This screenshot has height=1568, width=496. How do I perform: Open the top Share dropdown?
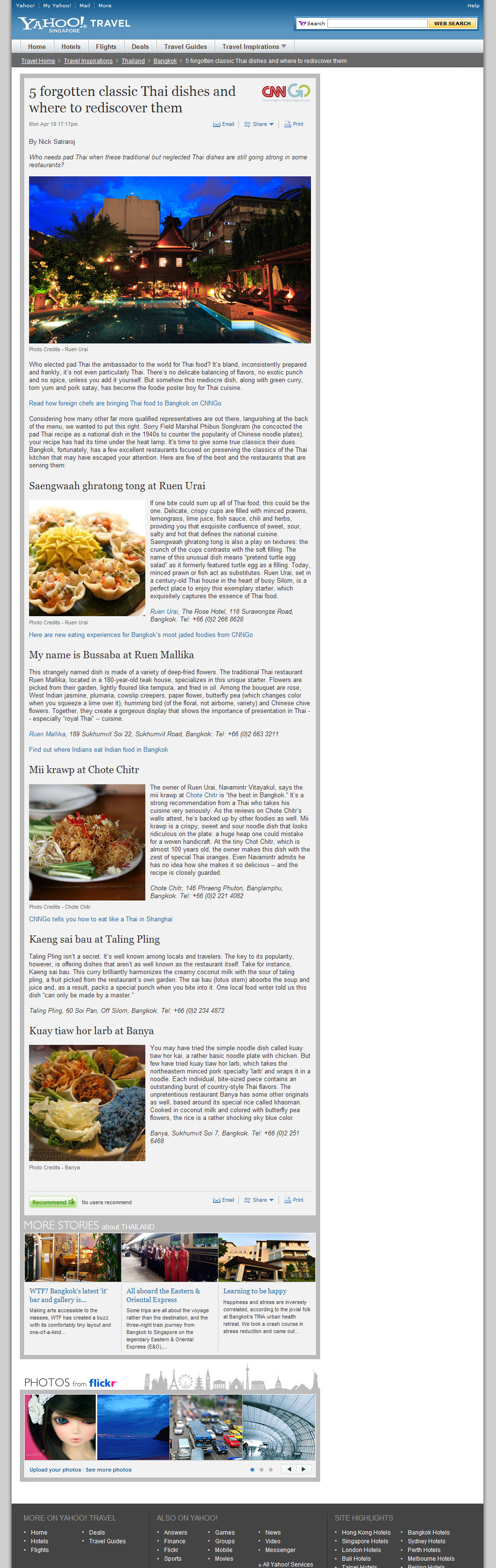(259, 124)
